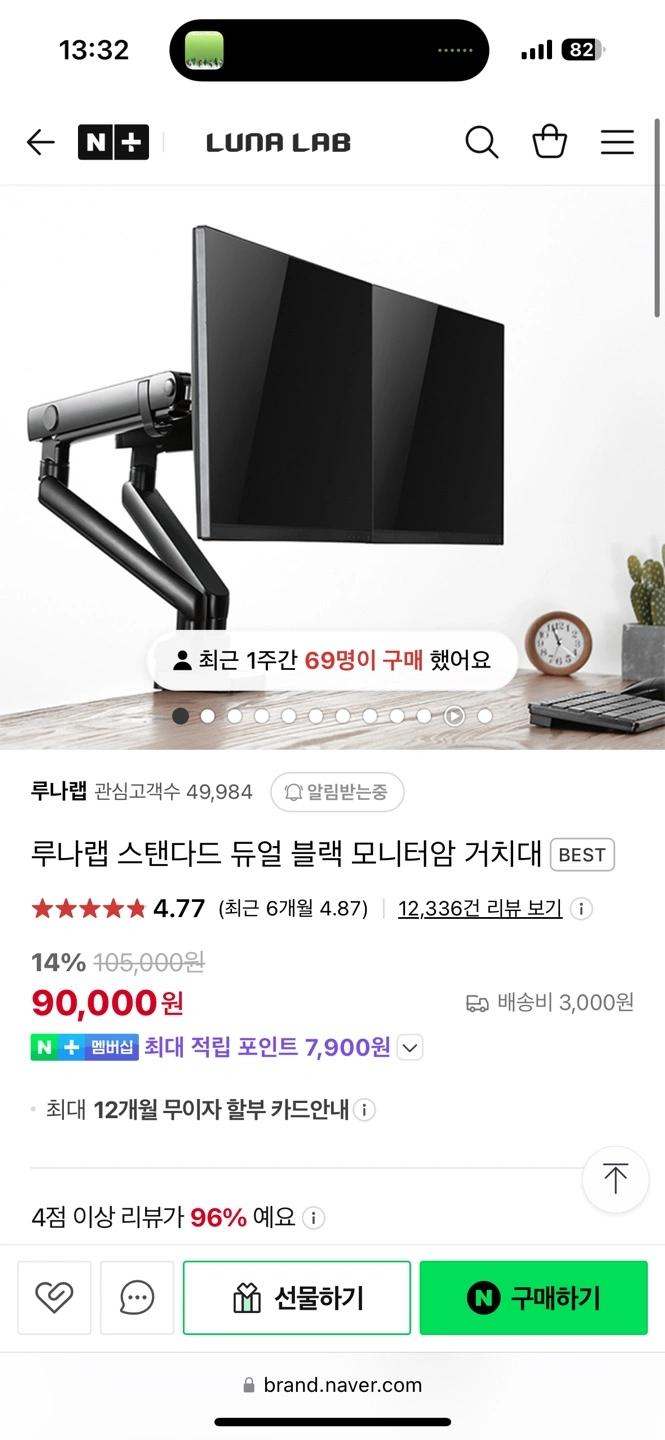Open the search magnifier icon
Viewport: 665px width, 1440px height.
click(x=481, y=143)
